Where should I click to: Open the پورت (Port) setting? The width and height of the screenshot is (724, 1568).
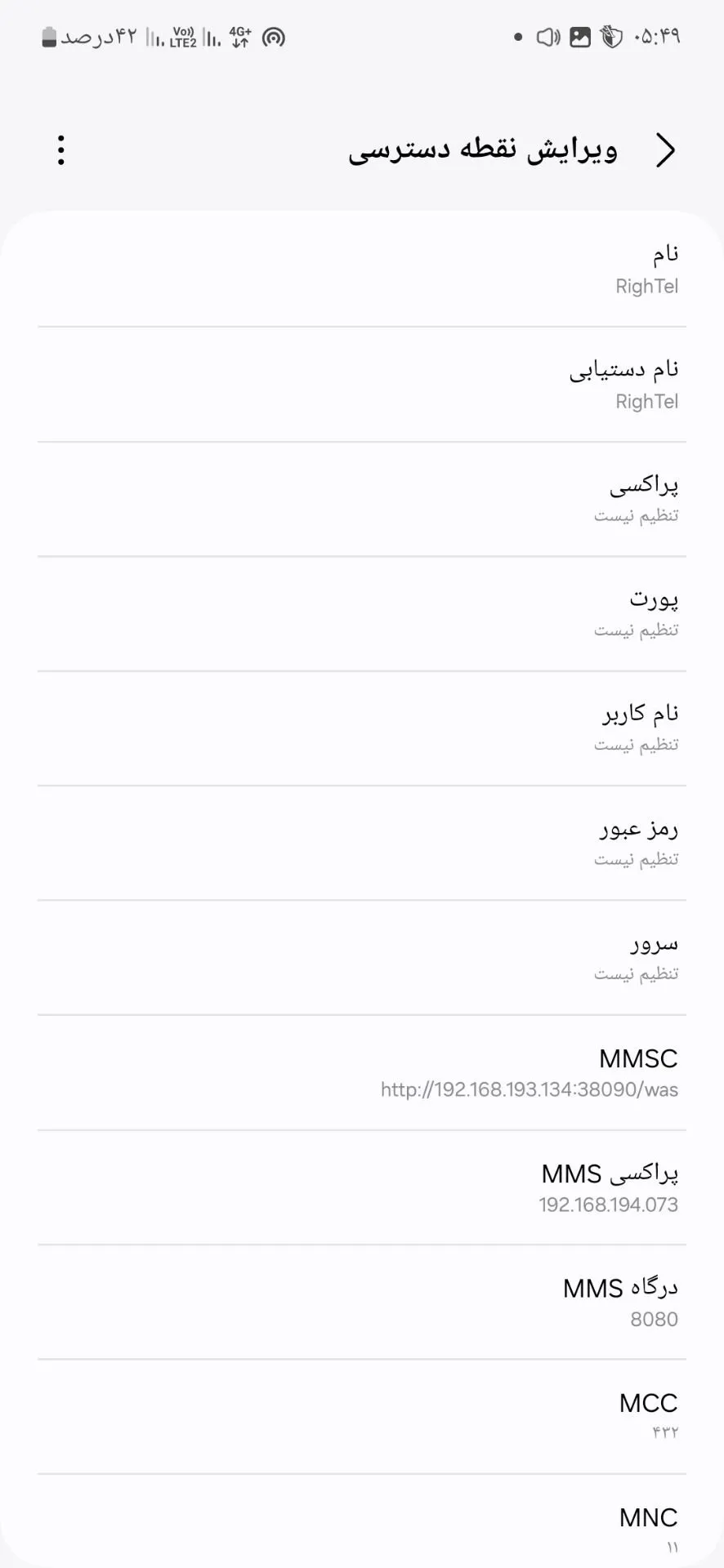click(x=361, y=613)
